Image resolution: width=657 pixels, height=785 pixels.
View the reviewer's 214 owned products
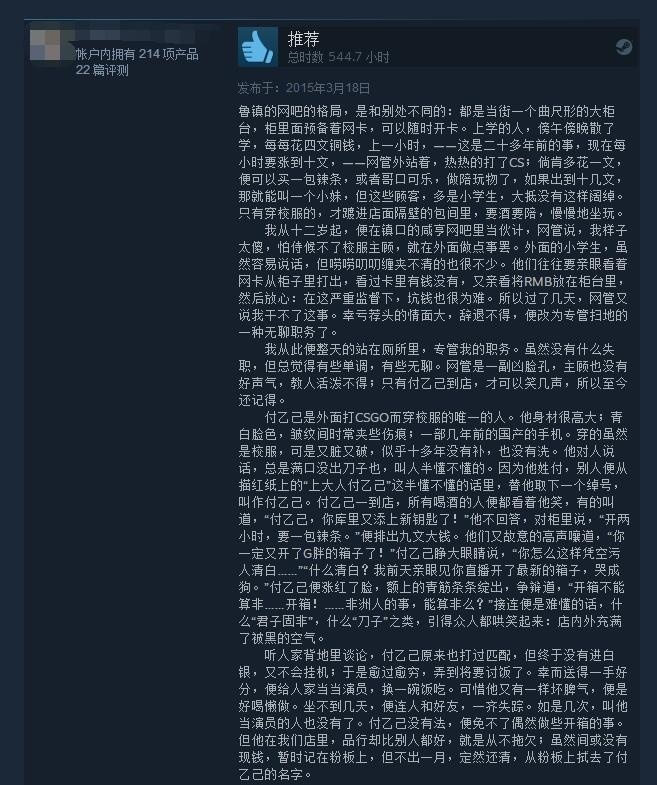tap(136, 54)
